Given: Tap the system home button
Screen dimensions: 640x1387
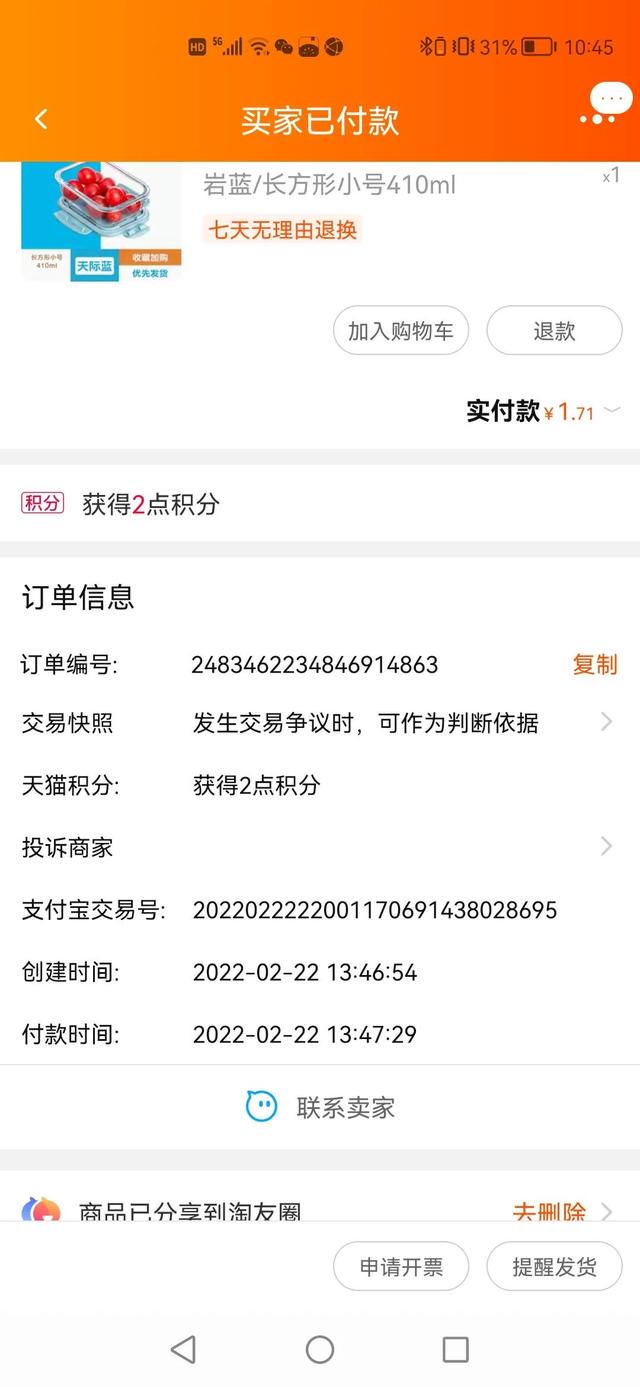Looking at the screenshot, I should pyautogui.click(x=320, y=1349).
